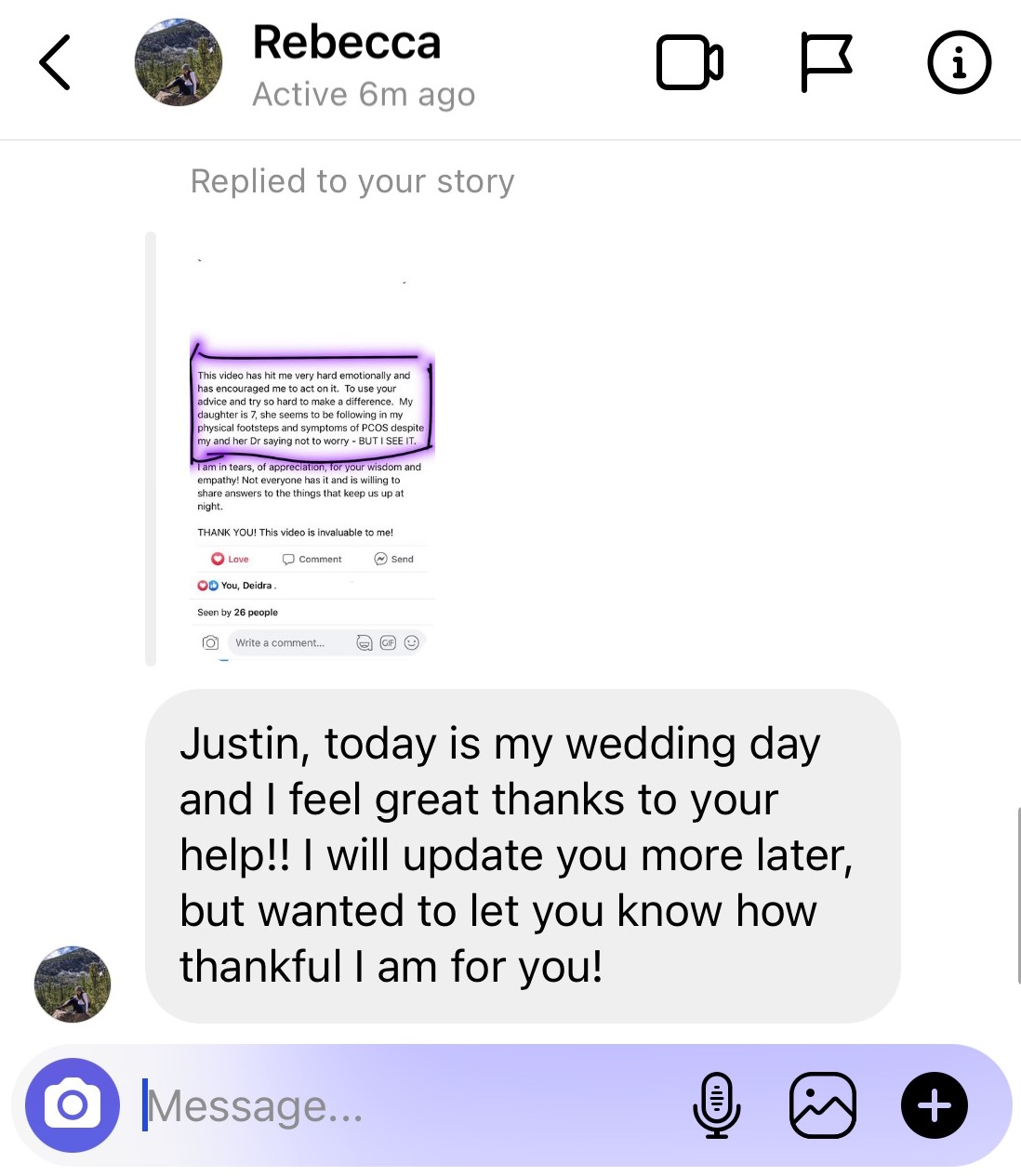Viewport: 1021px width, 1176px height.
Task: Flag this conversation
Action: pyautogui.click(x=826, y=62)
